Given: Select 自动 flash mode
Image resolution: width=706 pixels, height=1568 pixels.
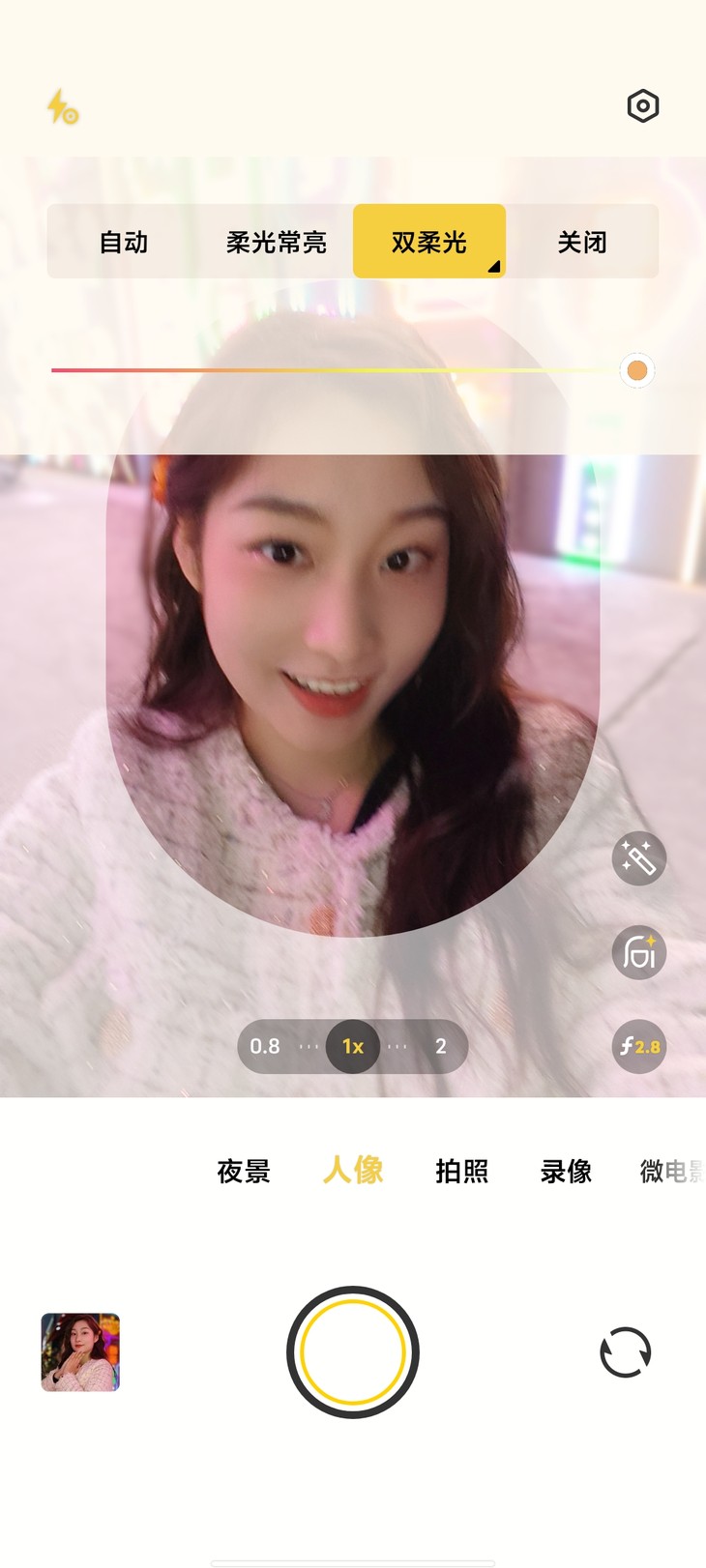Looking at the screenshot, I should (x=124, y=242).
